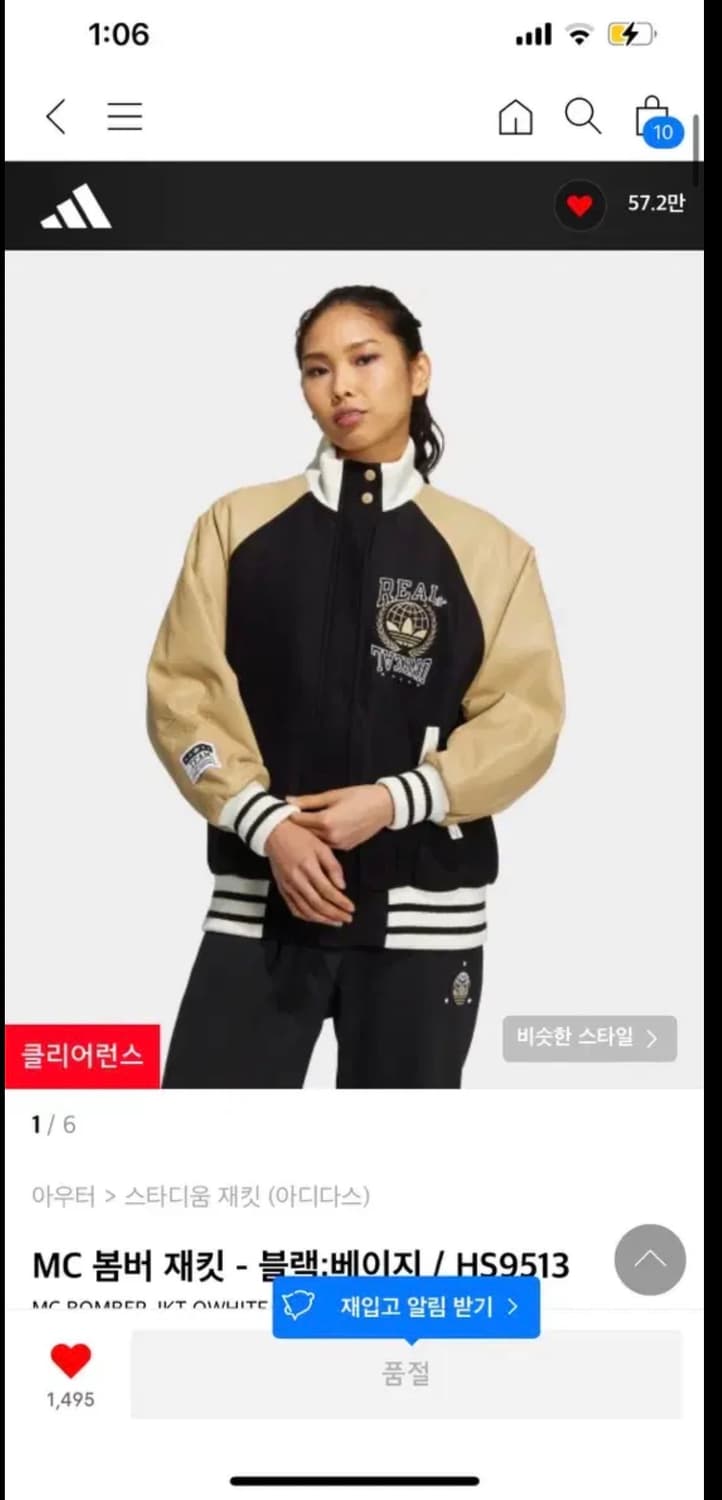
Task: Tap the model photo of the bomber jacket
Action: [360, 650]
